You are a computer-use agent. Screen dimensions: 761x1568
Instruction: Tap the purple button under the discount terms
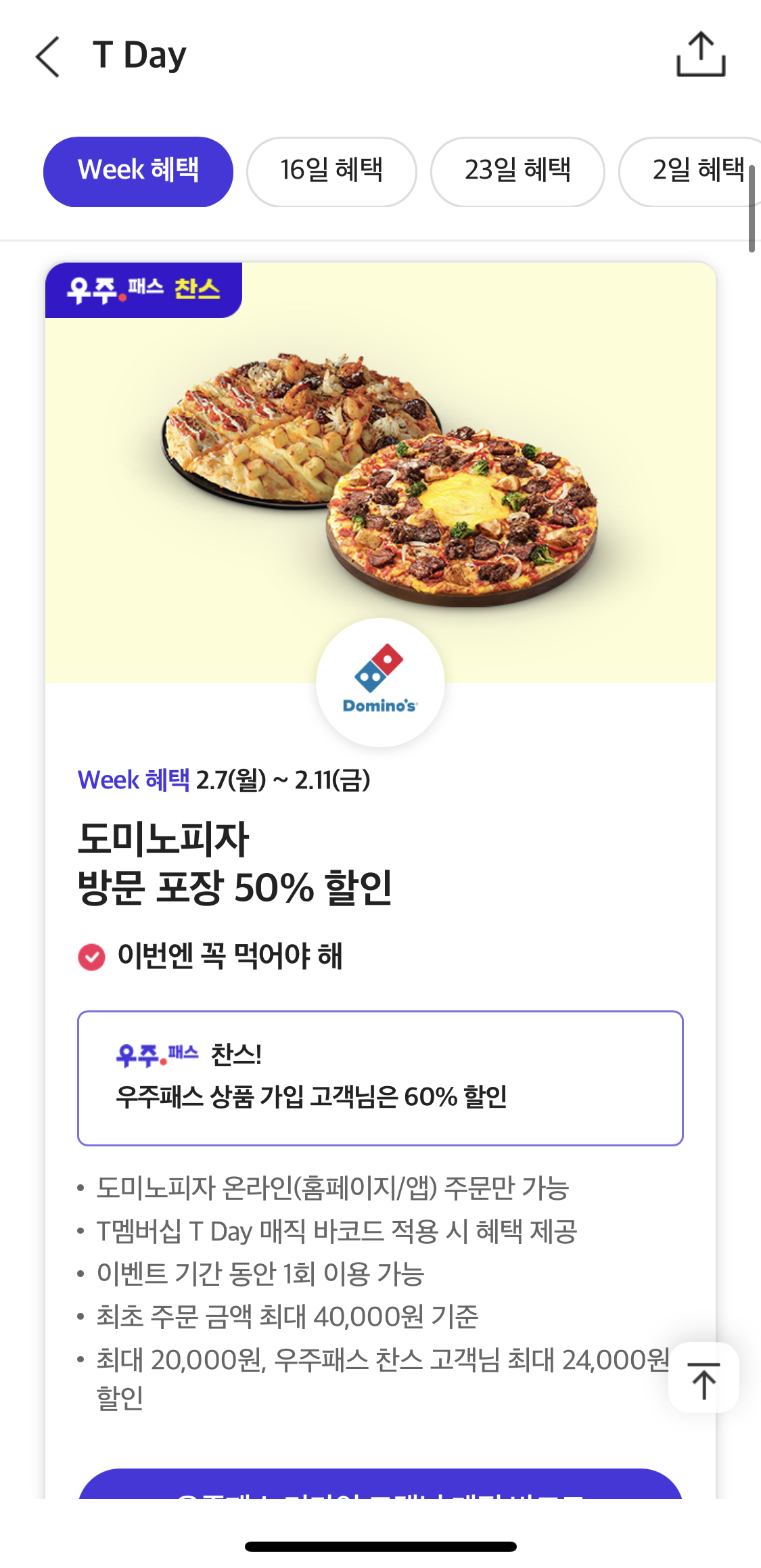[x=380, y=1483]
